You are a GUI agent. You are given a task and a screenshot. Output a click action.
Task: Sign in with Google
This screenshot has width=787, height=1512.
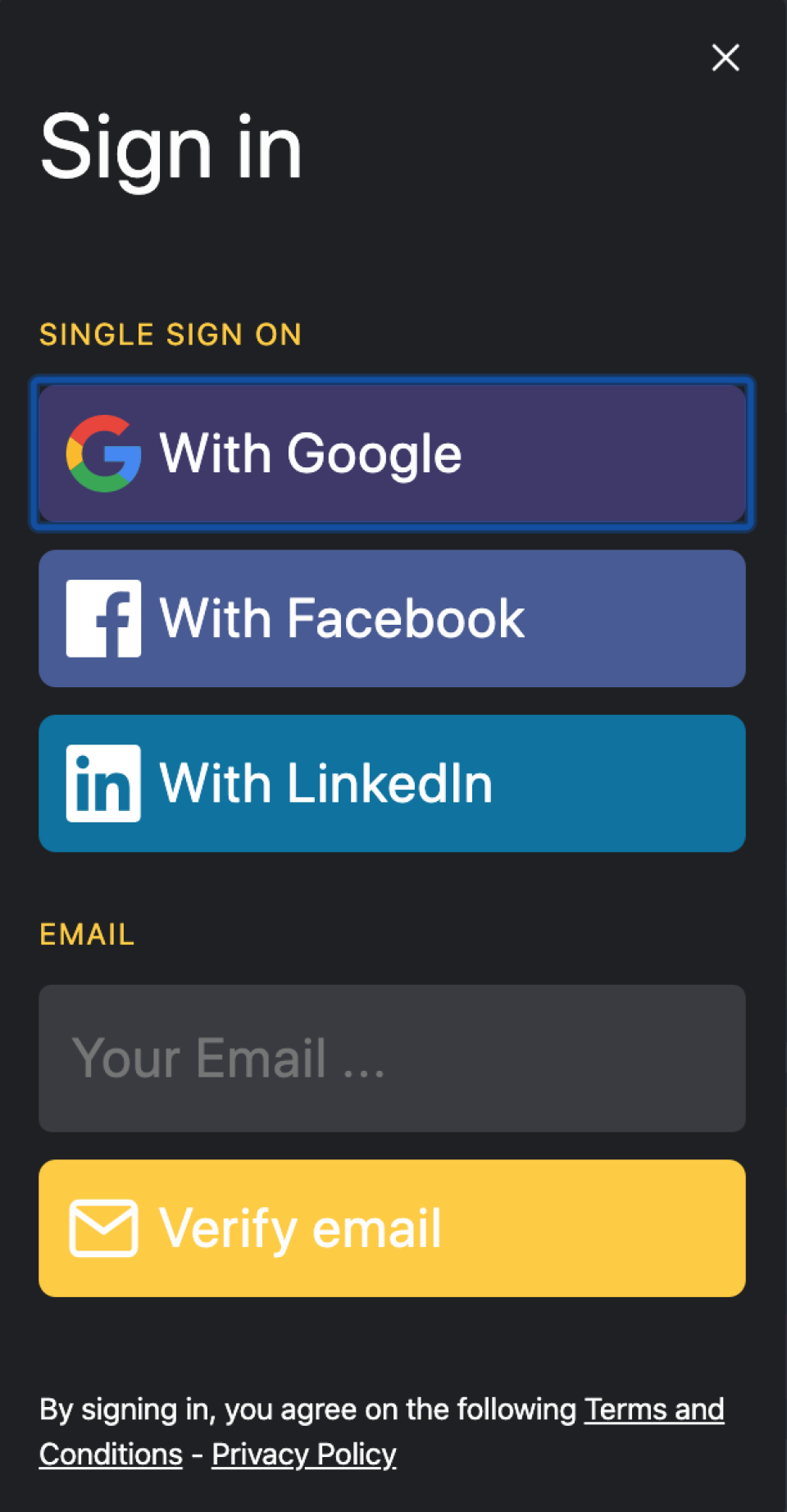(x=392, y=453)
